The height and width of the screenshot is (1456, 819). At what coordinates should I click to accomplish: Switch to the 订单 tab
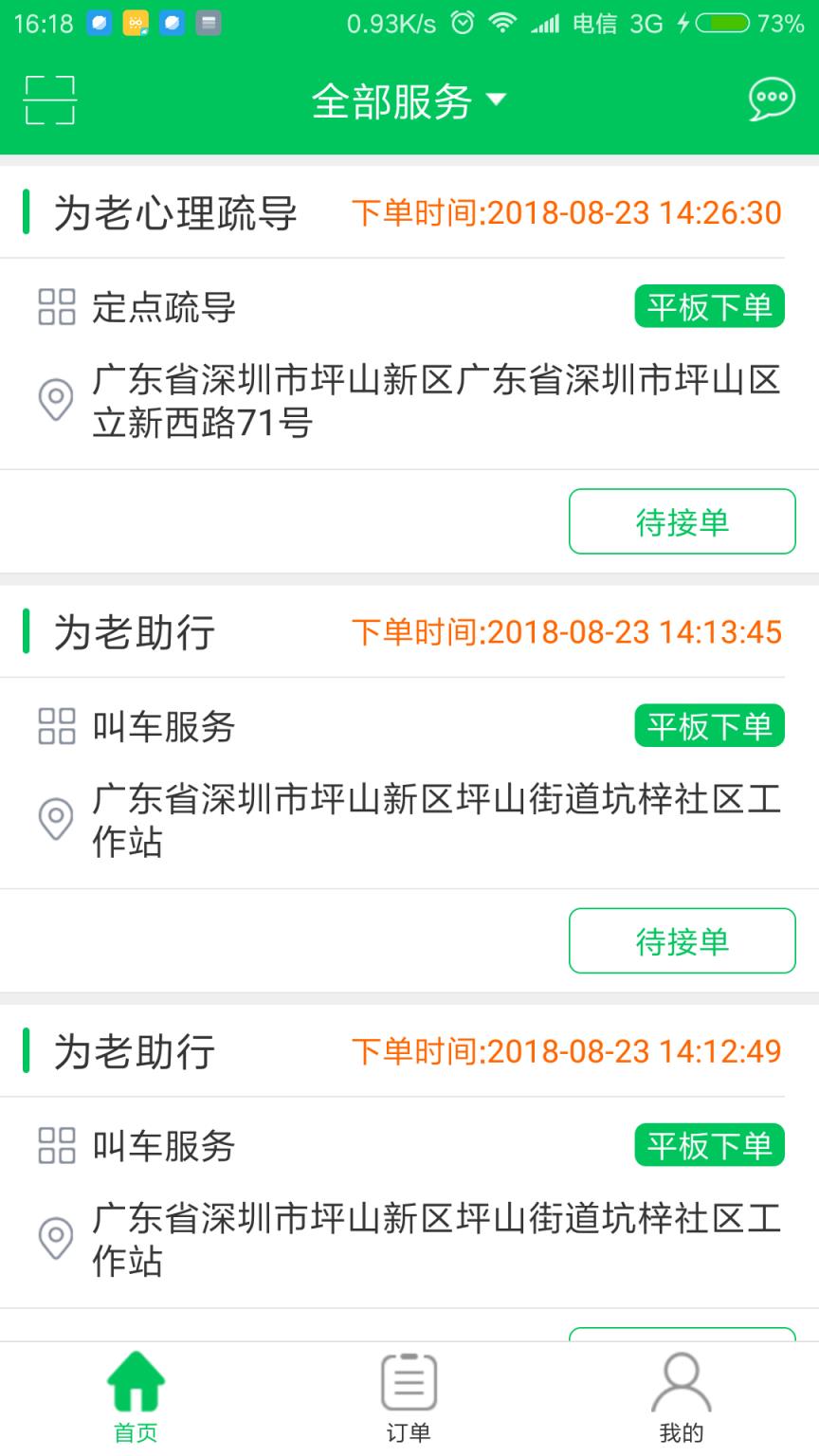click(x=408, y=1403)
